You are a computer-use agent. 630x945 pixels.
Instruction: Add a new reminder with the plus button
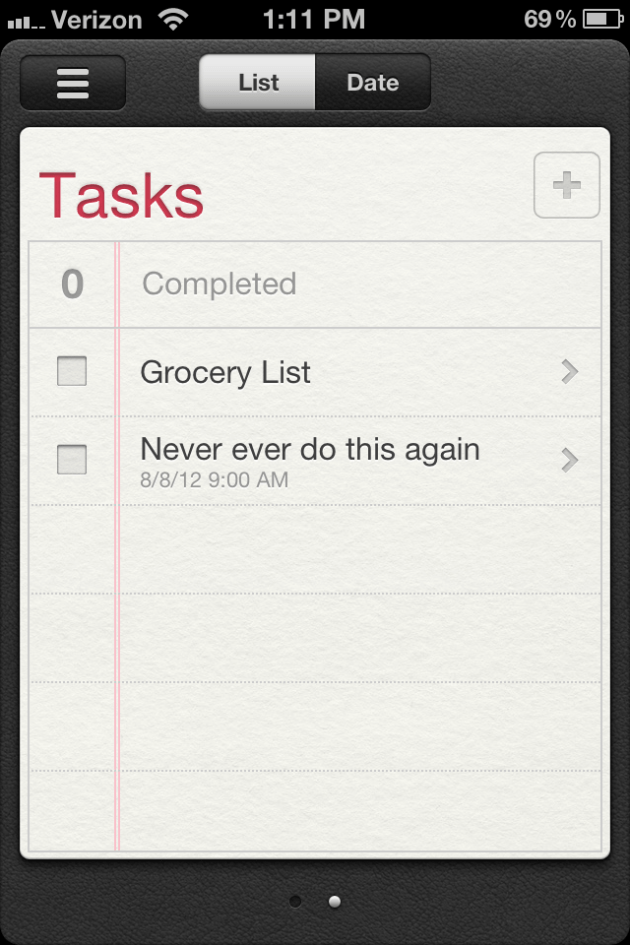[566, 185]
